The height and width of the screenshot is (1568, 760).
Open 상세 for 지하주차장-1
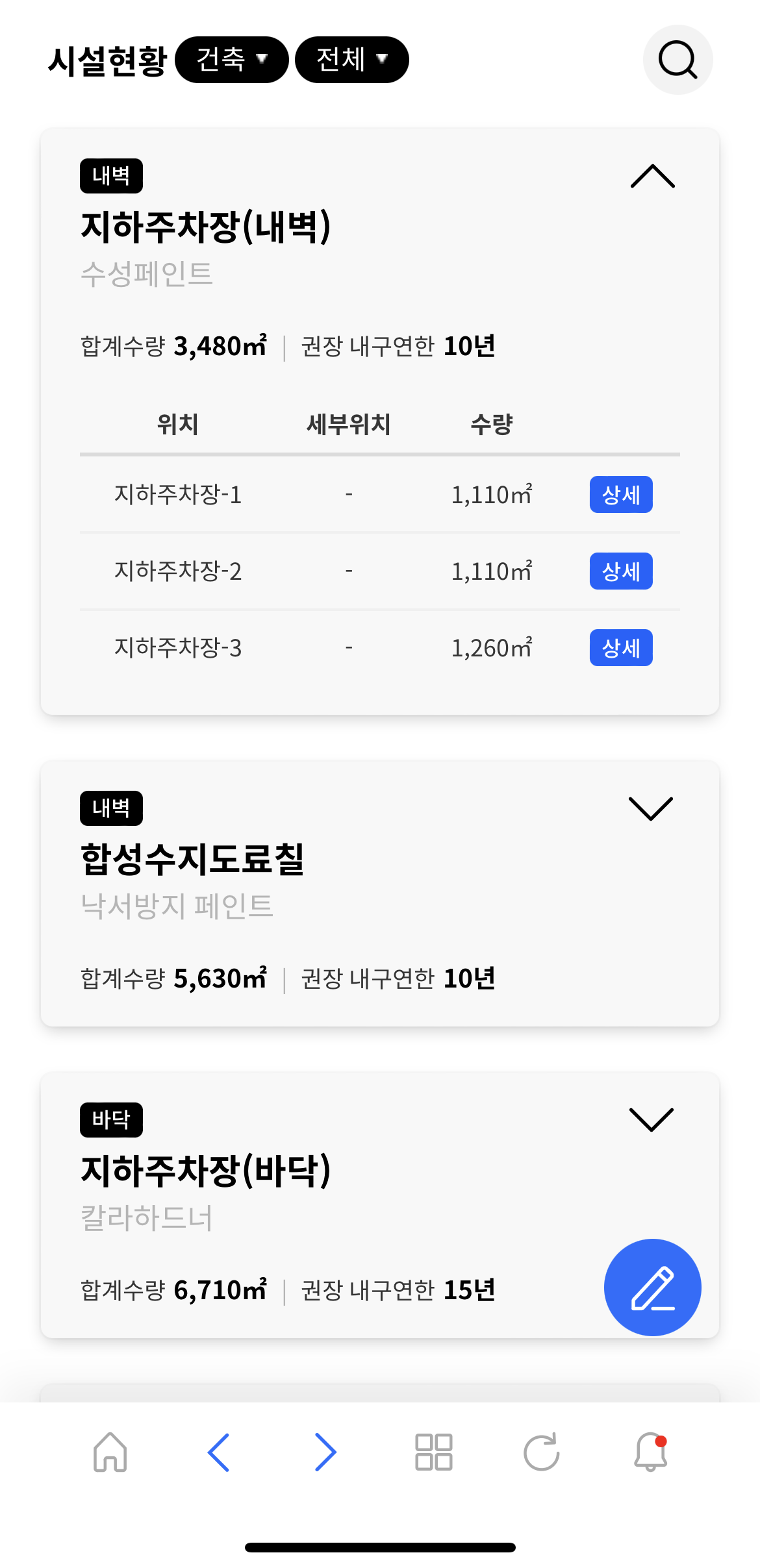click(x=621, y=495)
